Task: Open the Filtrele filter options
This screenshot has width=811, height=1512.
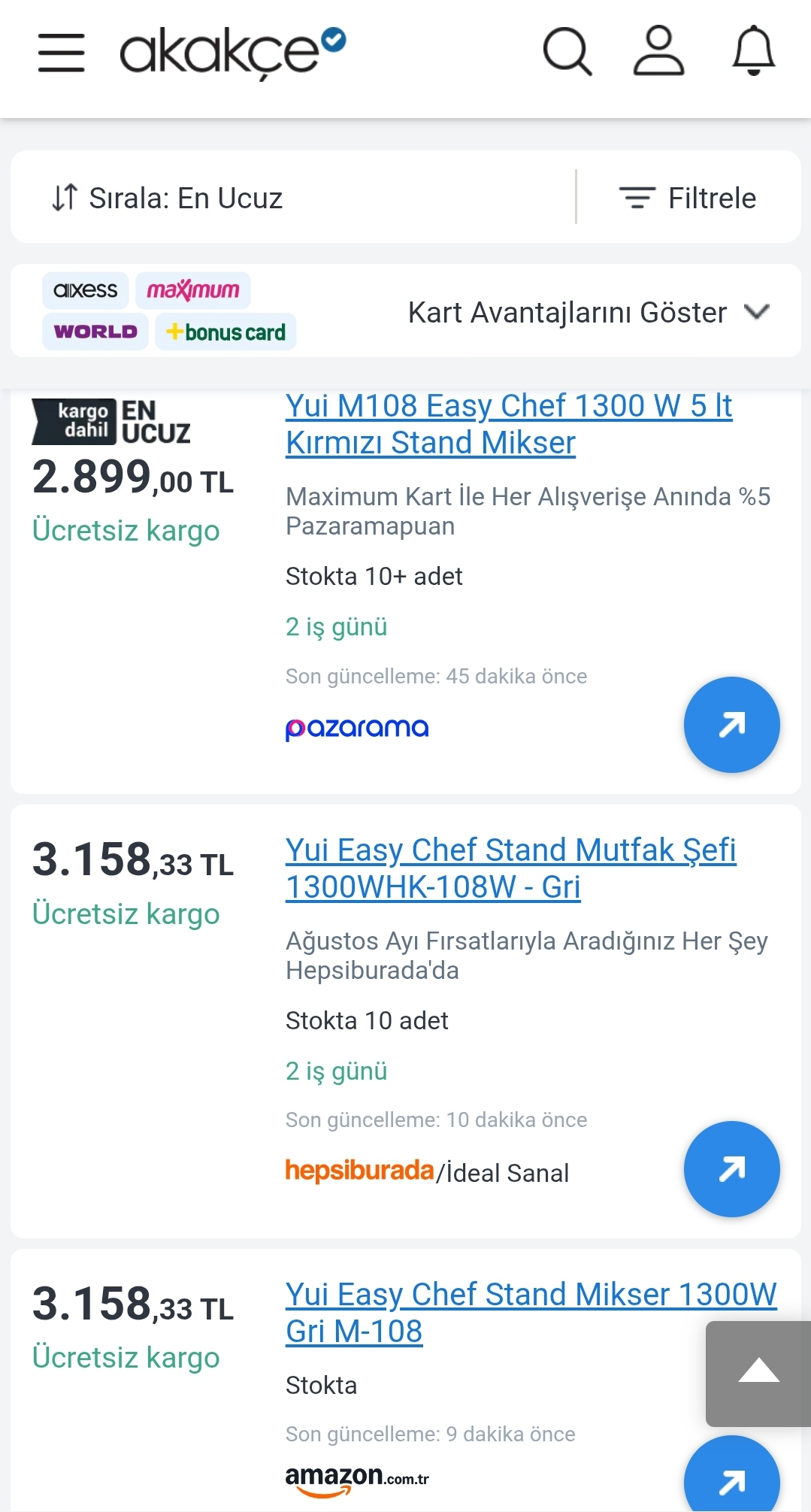Action: tap(687, 198)
